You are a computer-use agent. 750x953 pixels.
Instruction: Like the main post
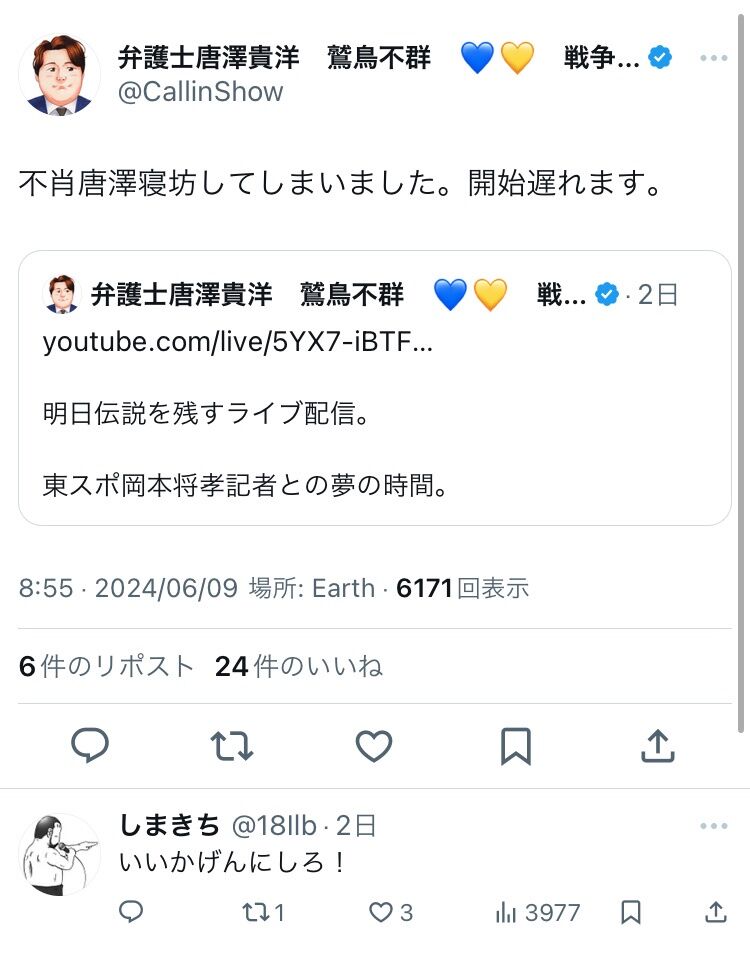[x=374, y=746]
